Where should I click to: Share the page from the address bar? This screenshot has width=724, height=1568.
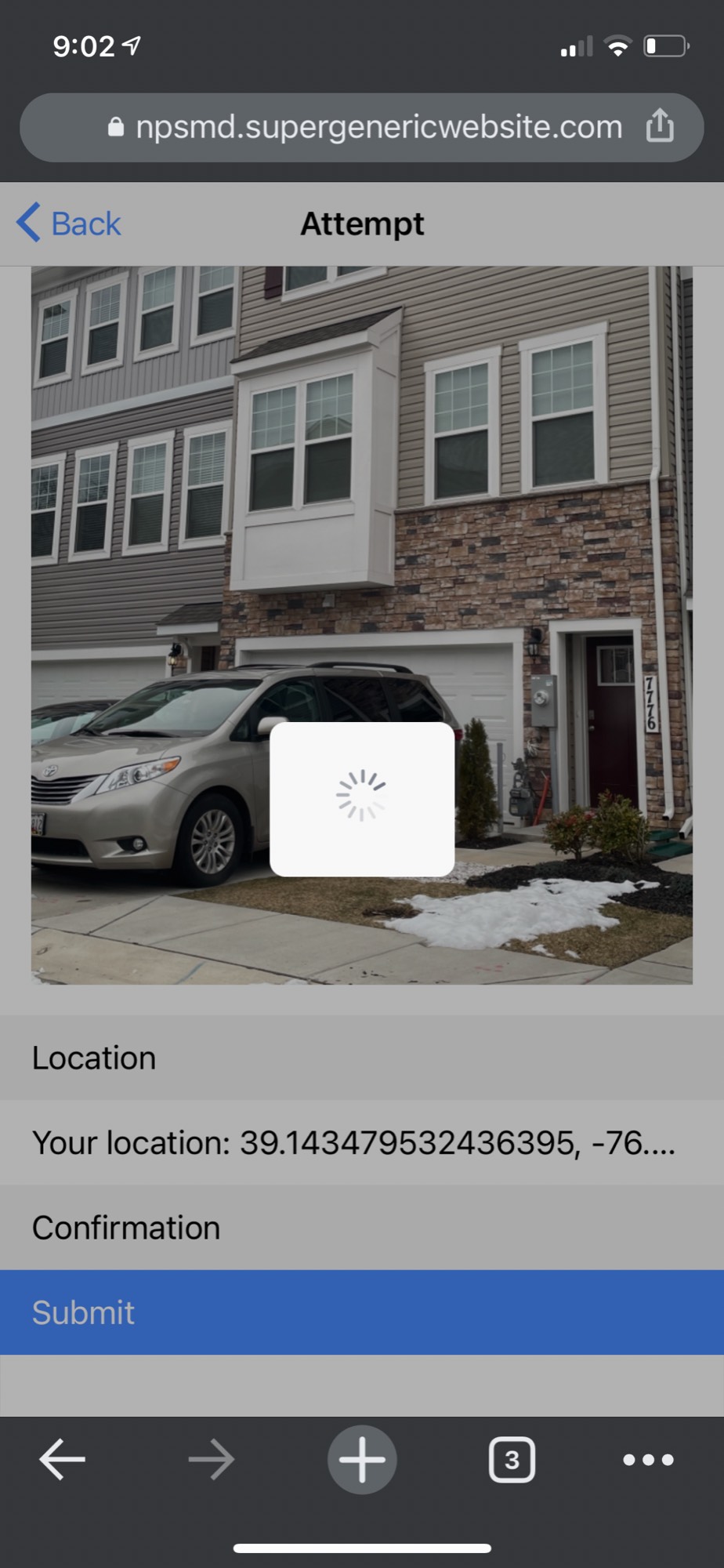[660, 126]
